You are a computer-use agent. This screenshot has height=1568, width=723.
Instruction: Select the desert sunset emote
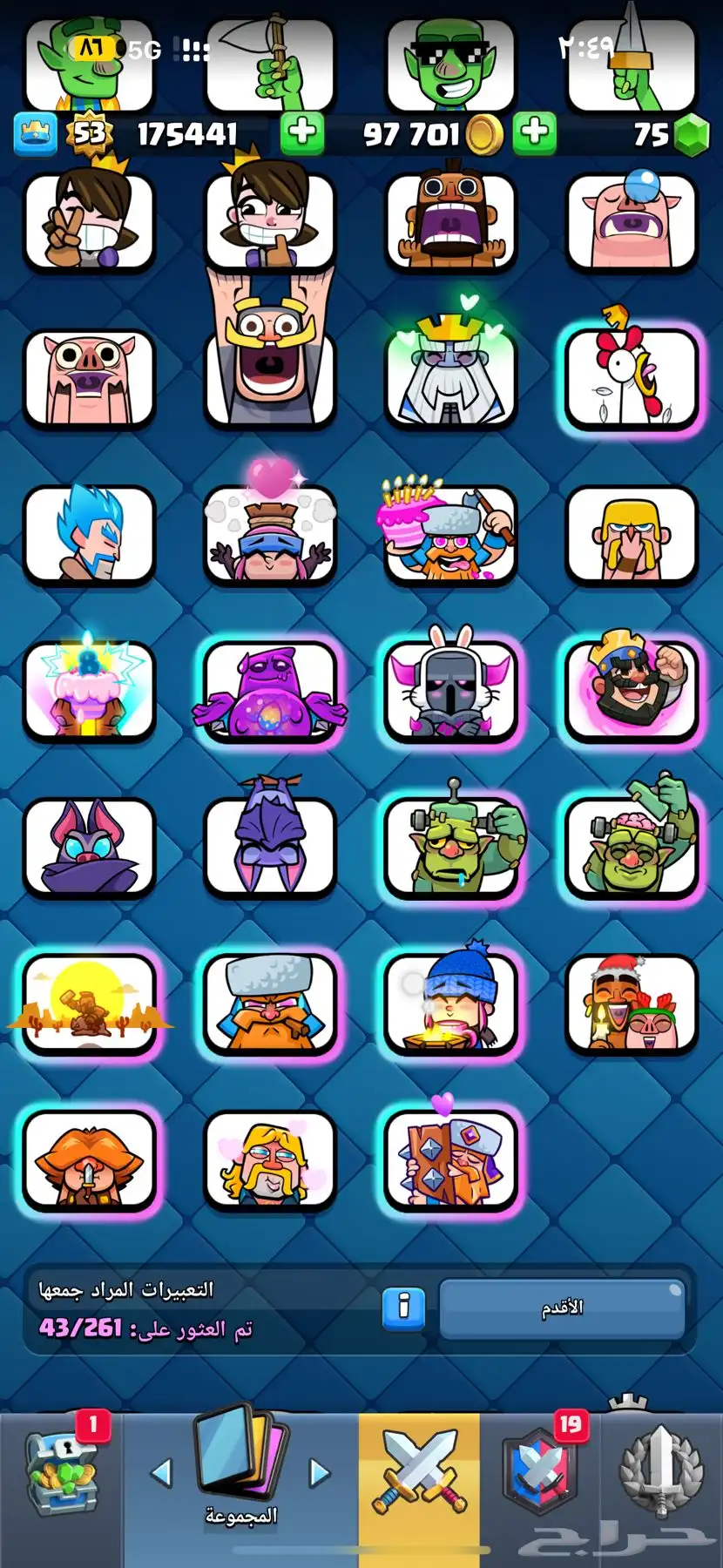(x=89, y=1004)
